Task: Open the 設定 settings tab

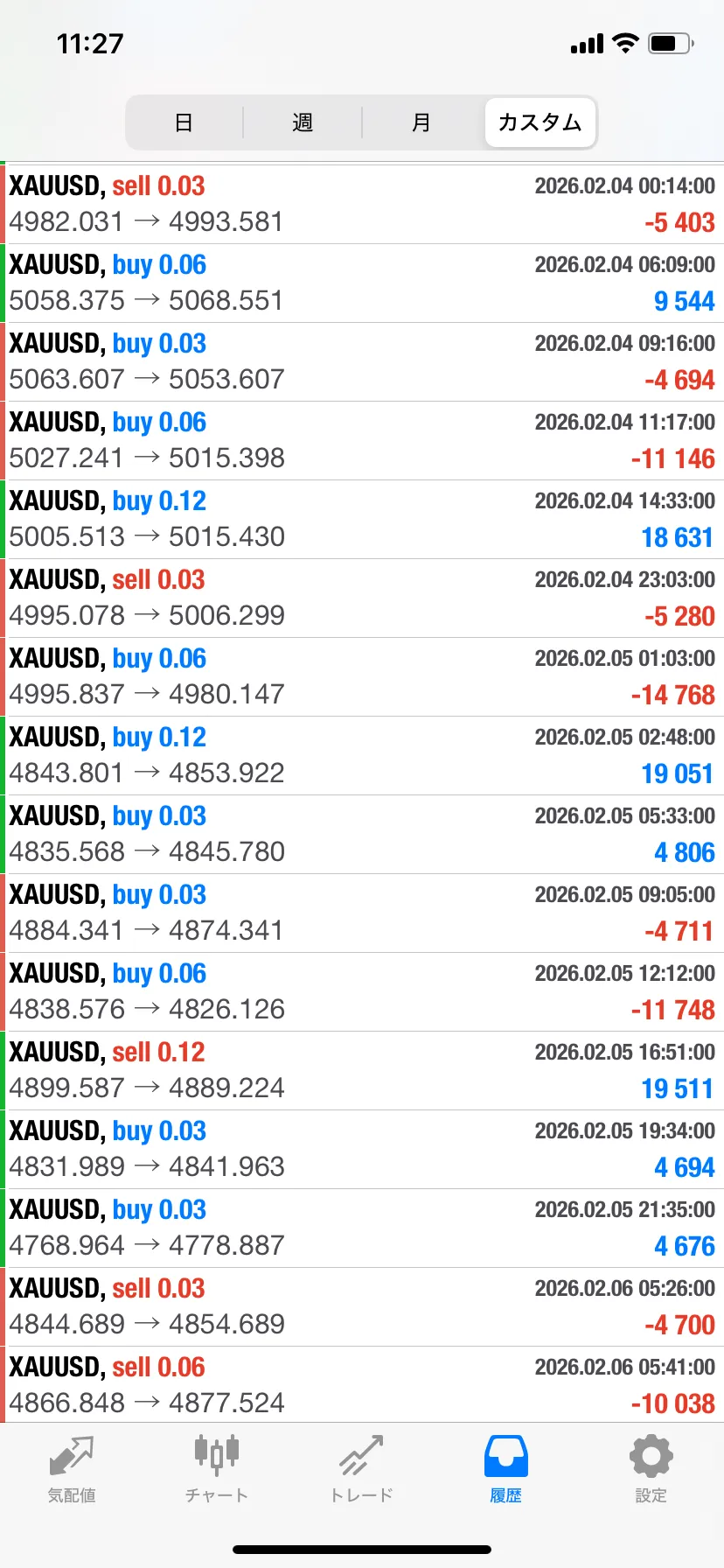Action: pyautogui.click(x=651, y=1470)
